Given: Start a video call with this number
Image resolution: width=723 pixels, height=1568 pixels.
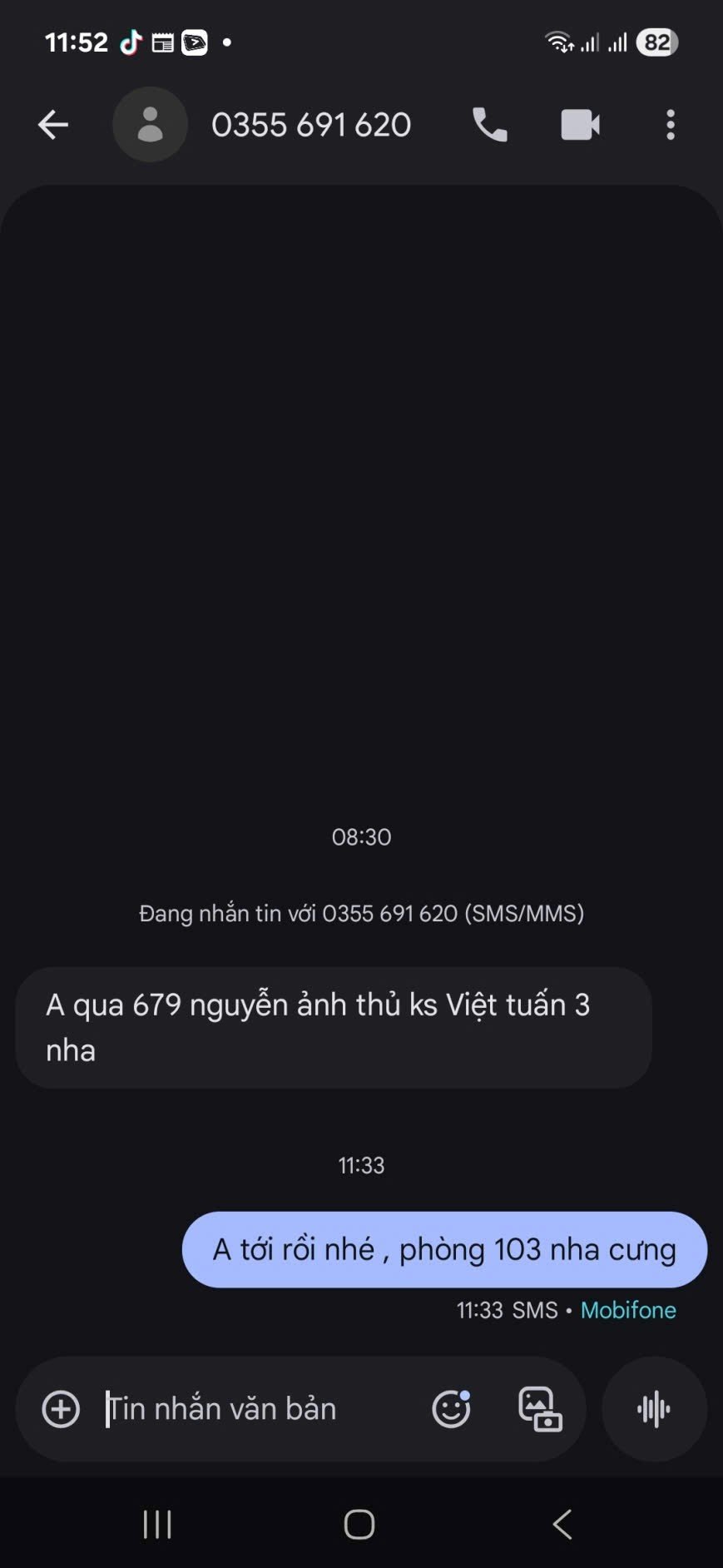Looking at the screenshot, I should coord(580,126).
